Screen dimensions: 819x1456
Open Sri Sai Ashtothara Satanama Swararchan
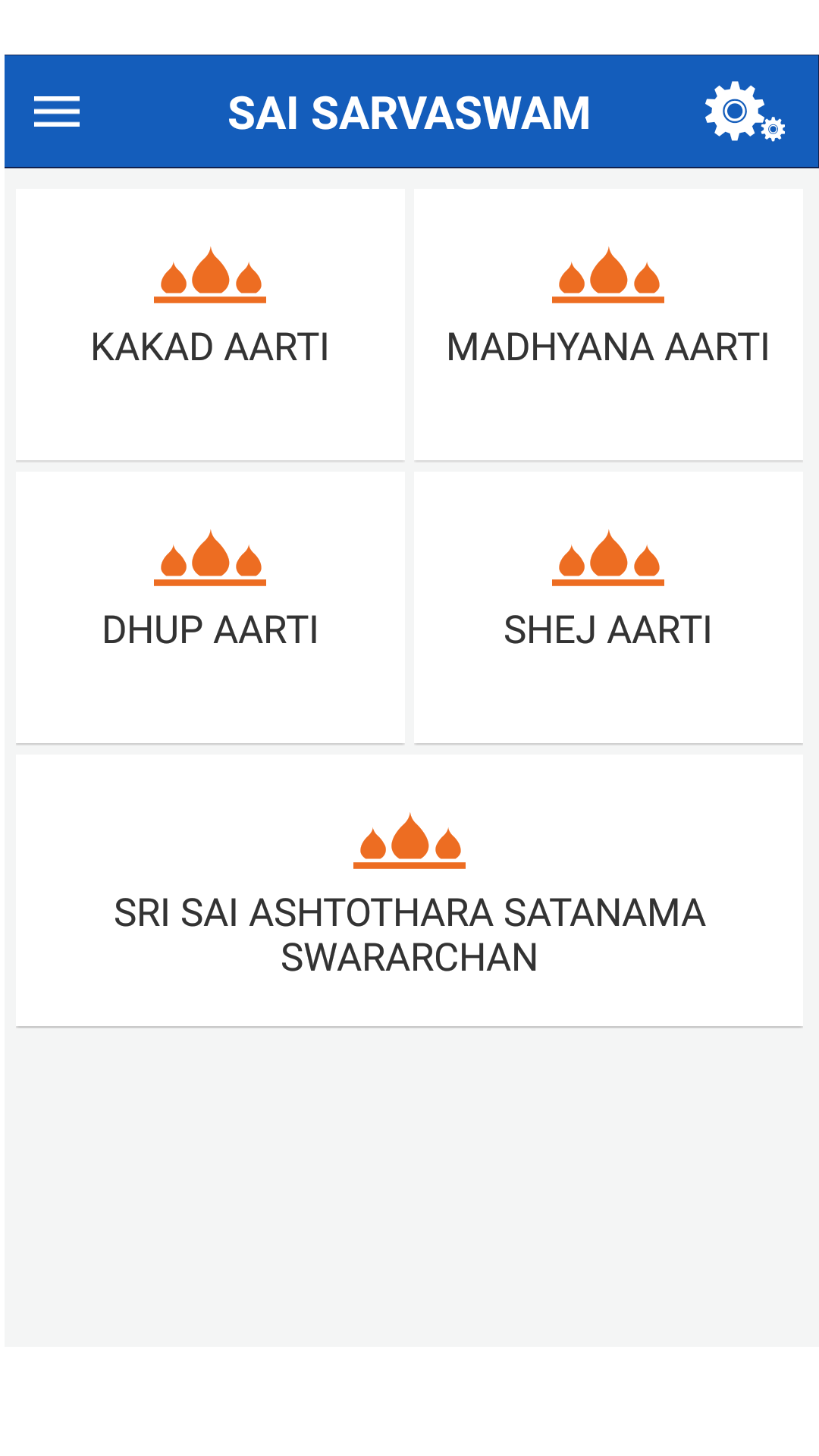(x=409, y=890)
